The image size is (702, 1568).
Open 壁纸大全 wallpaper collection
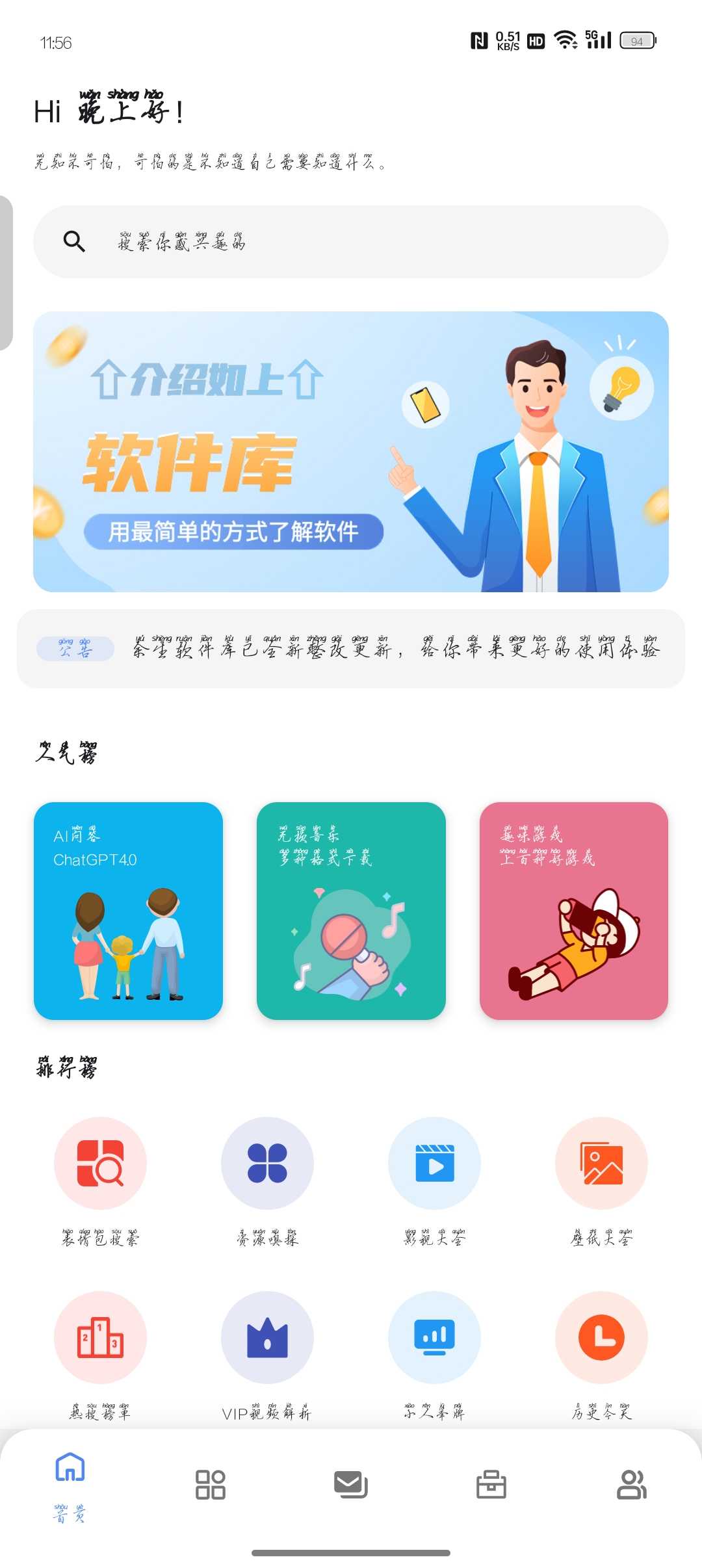tap(601, 1164)
